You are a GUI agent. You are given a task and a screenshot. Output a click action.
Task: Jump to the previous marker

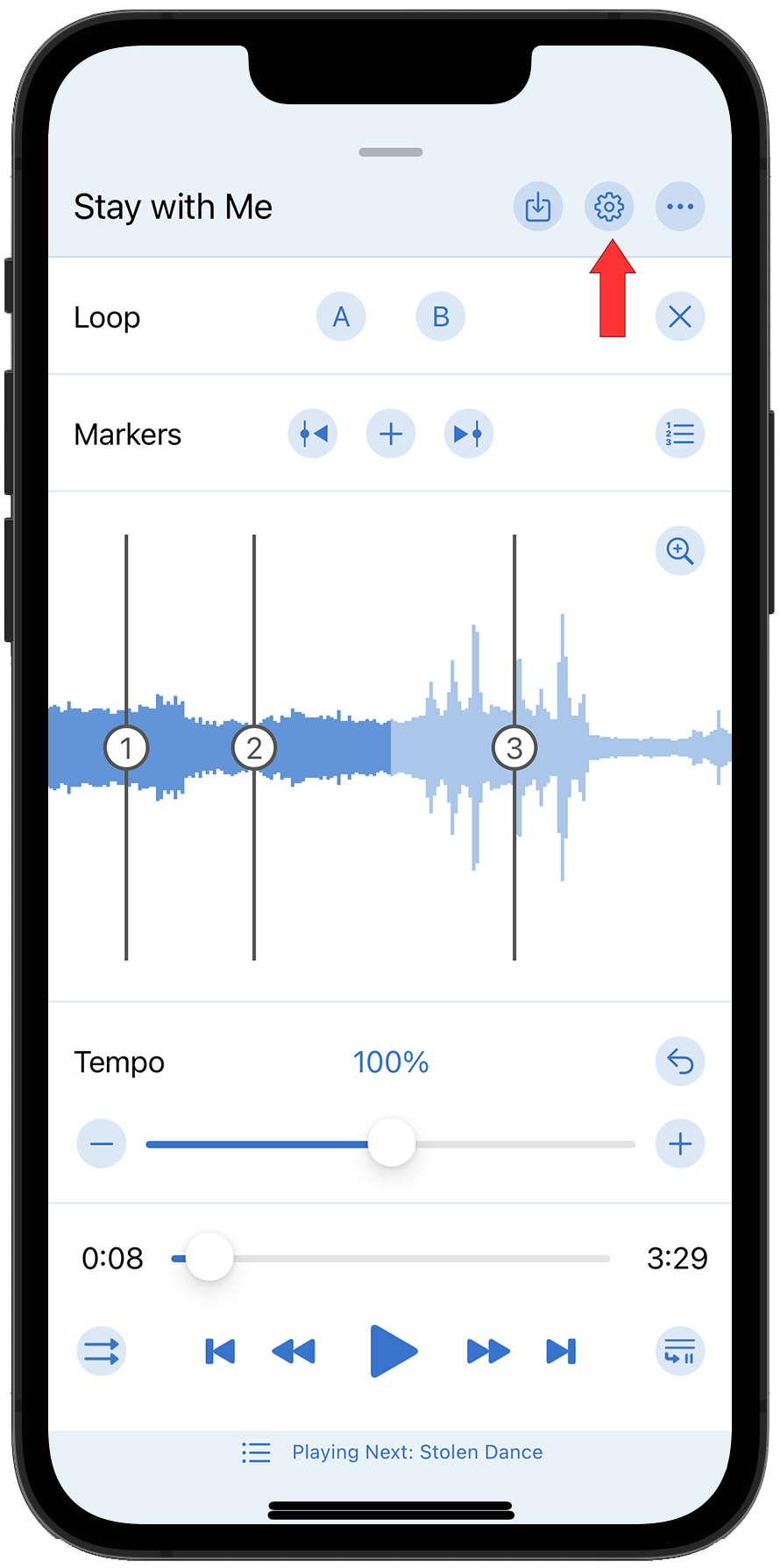313,434
